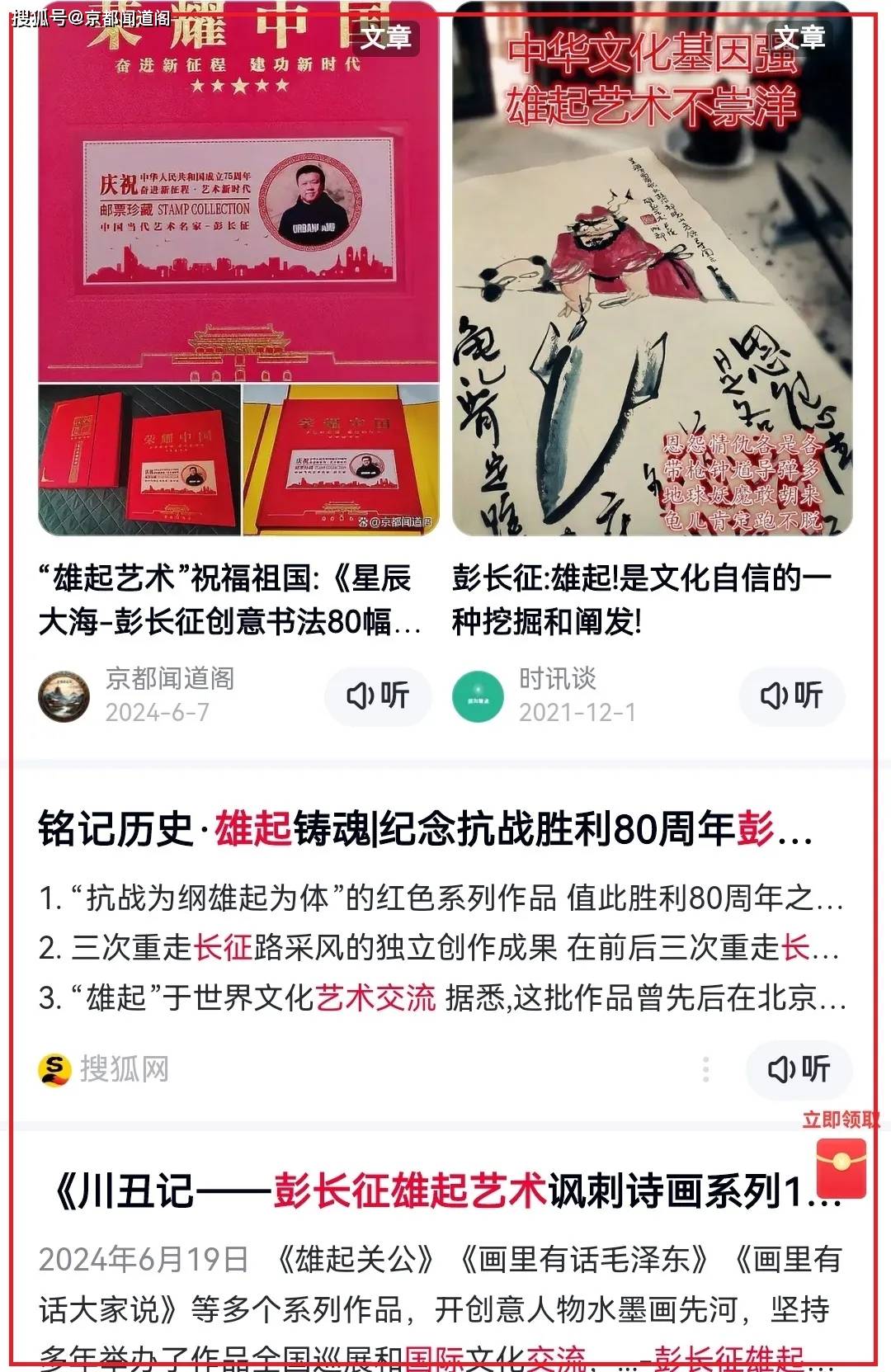Open the search result 《川丑记——彭长征雄起艺术》
Viewport: 891px width, 1372px height.
445,1191
